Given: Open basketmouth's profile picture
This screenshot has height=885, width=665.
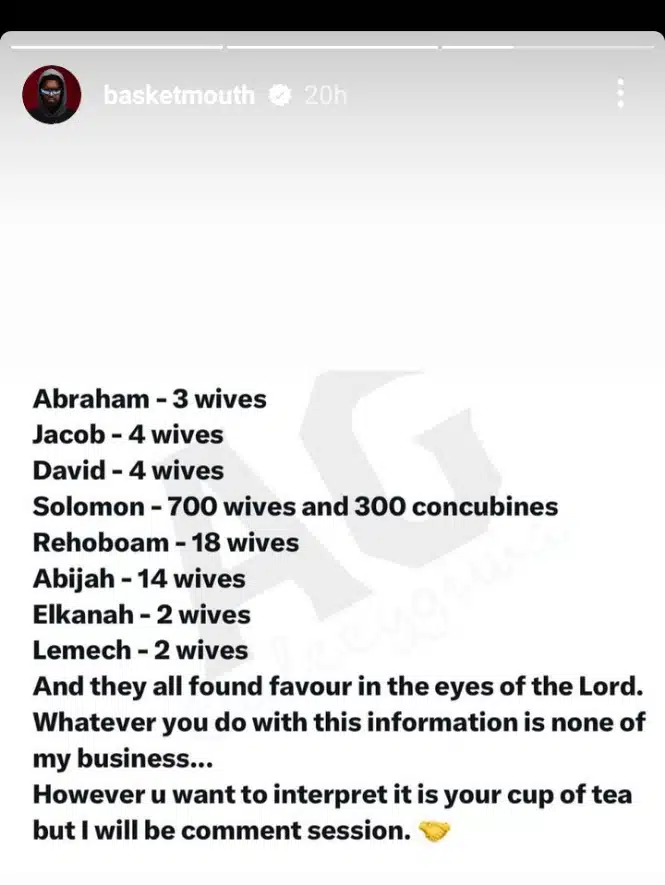Looking at the screenshot, I should pyautogui.click(x=52, y=95).
